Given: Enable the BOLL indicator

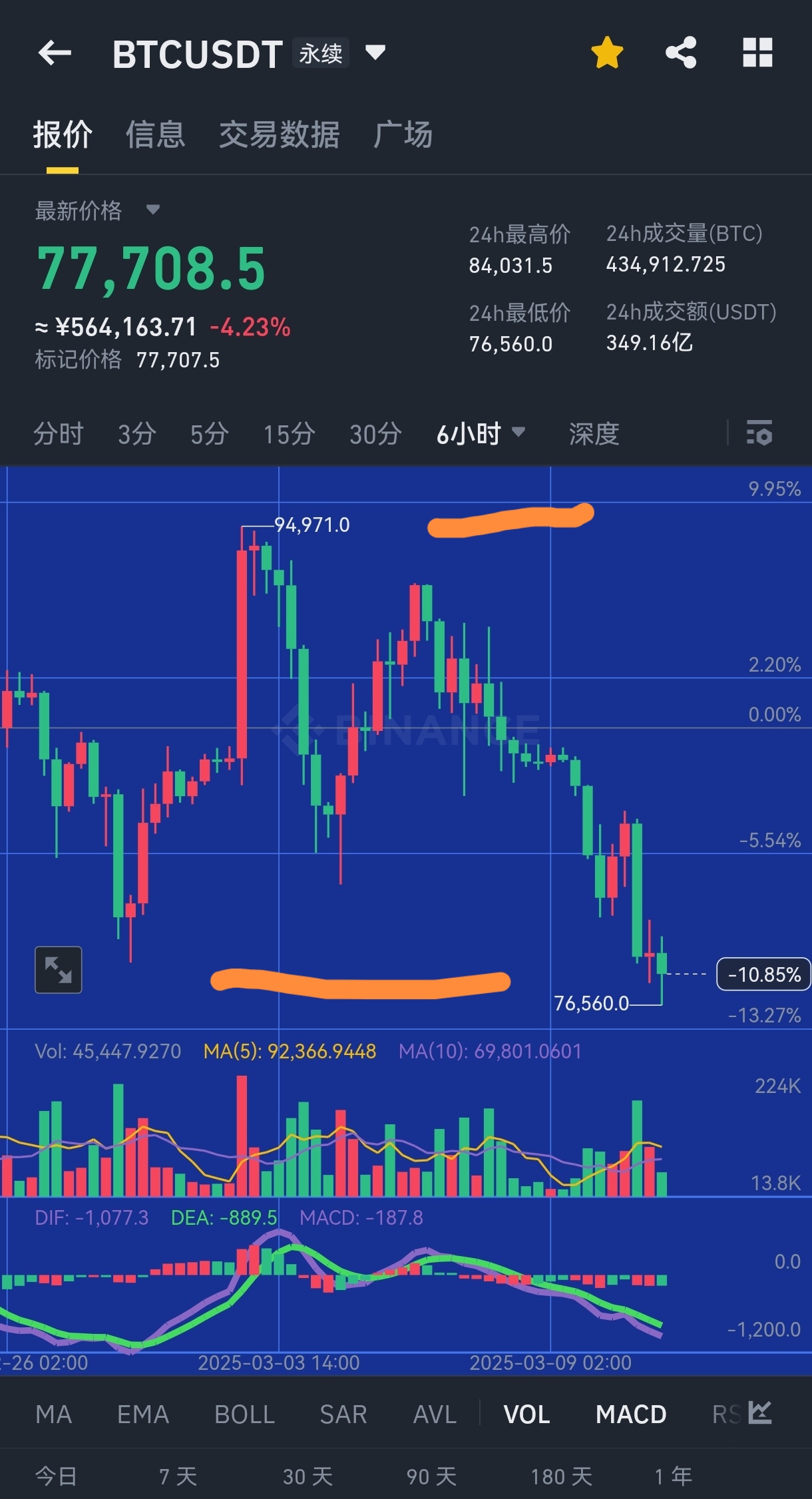Looking at the screenshot, I should [x=245, y=1414].
